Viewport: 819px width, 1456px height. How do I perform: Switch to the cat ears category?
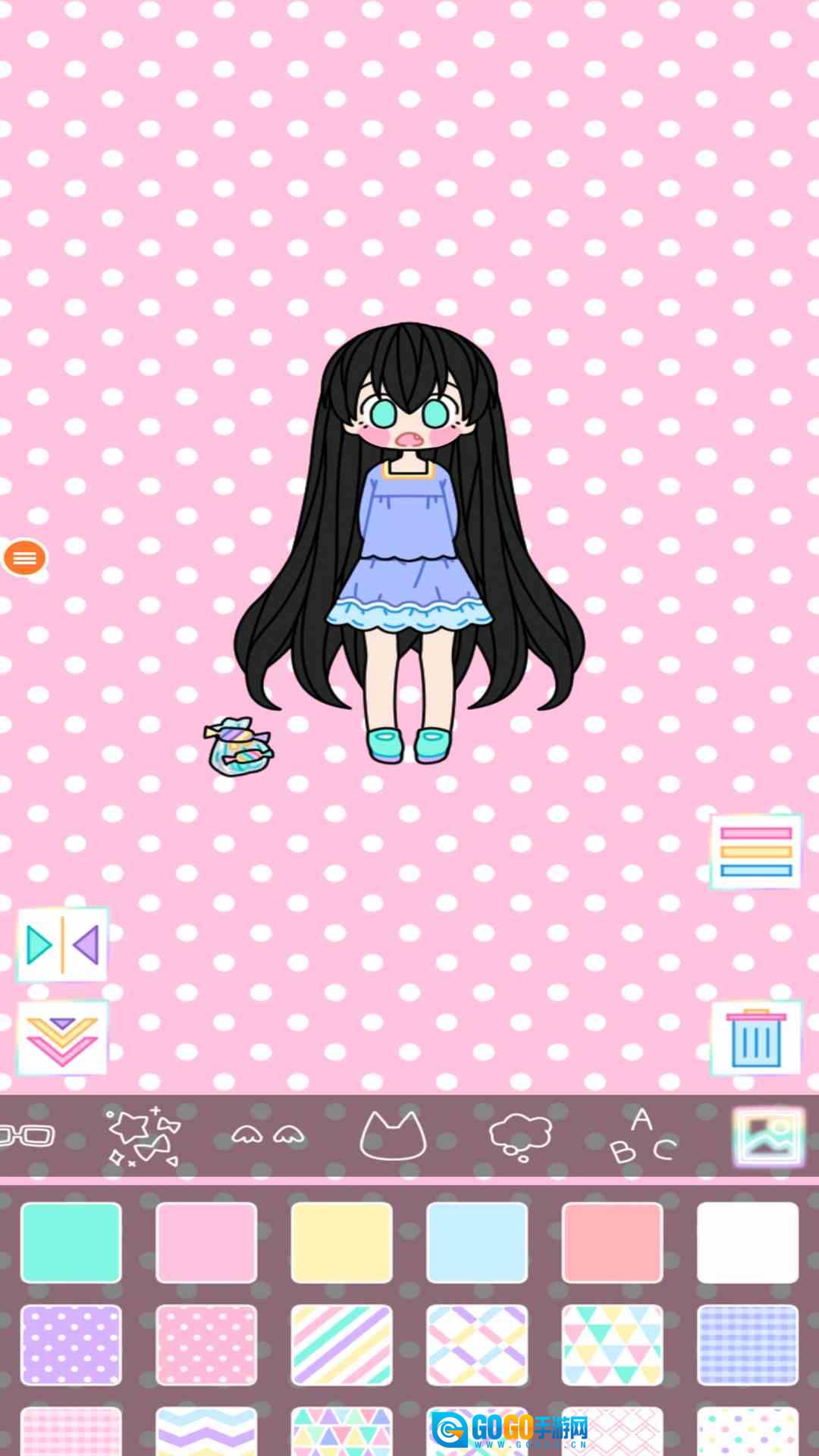(392, 1136)
